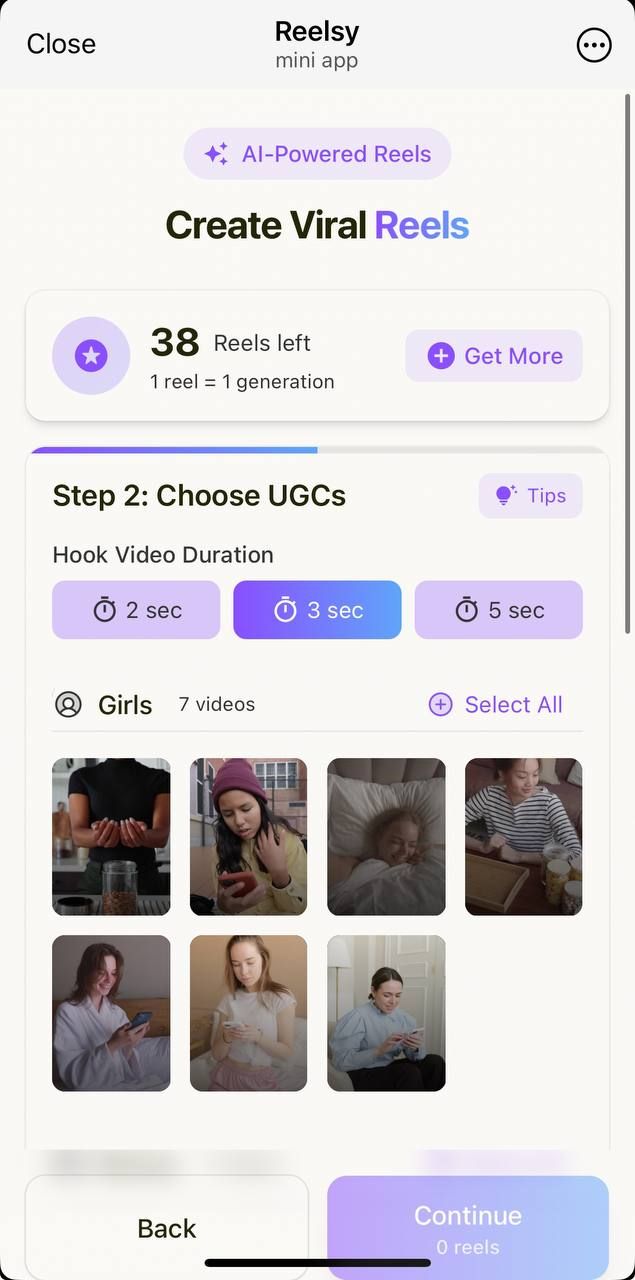Pick the video of cupped hands over jar
The width and height of the screenshot is (635, 1280).
point(111,837)
